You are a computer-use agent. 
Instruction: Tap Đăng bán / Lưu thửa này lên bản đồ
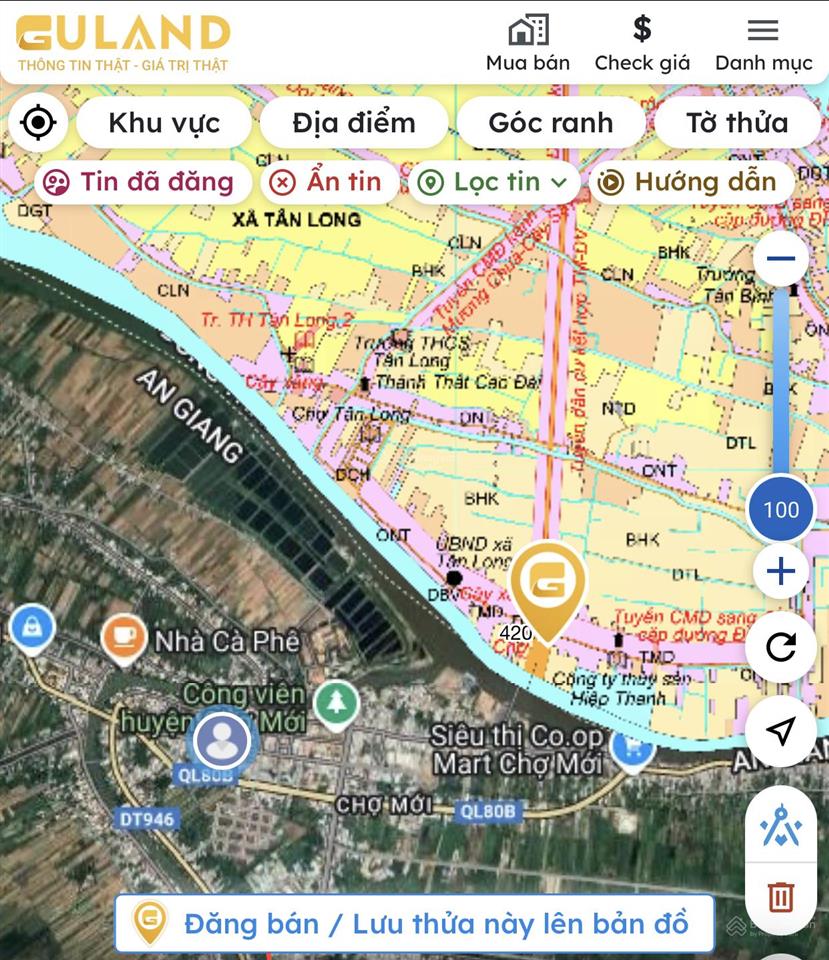click(x=414, y=923)
